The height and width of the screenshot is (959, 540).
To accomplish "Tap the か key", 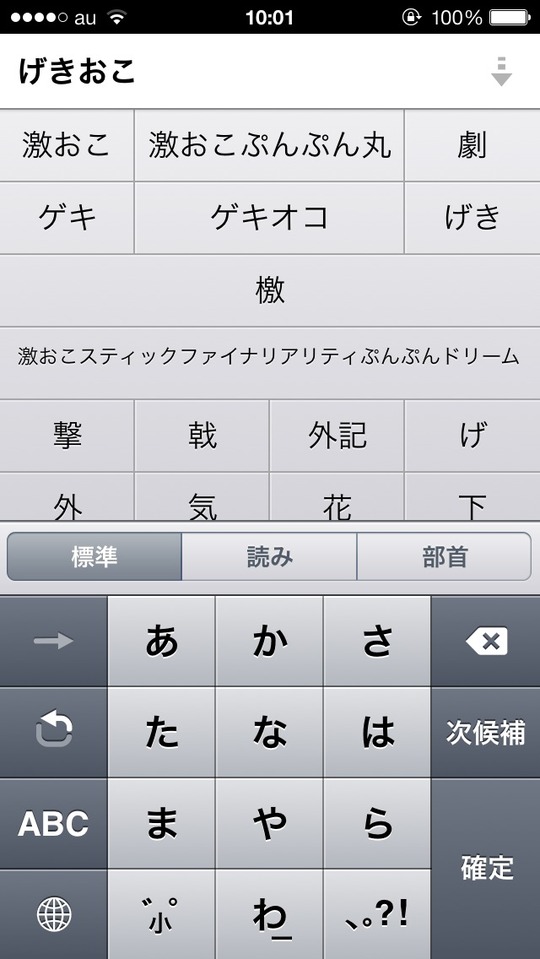I will tap(269, 642).
